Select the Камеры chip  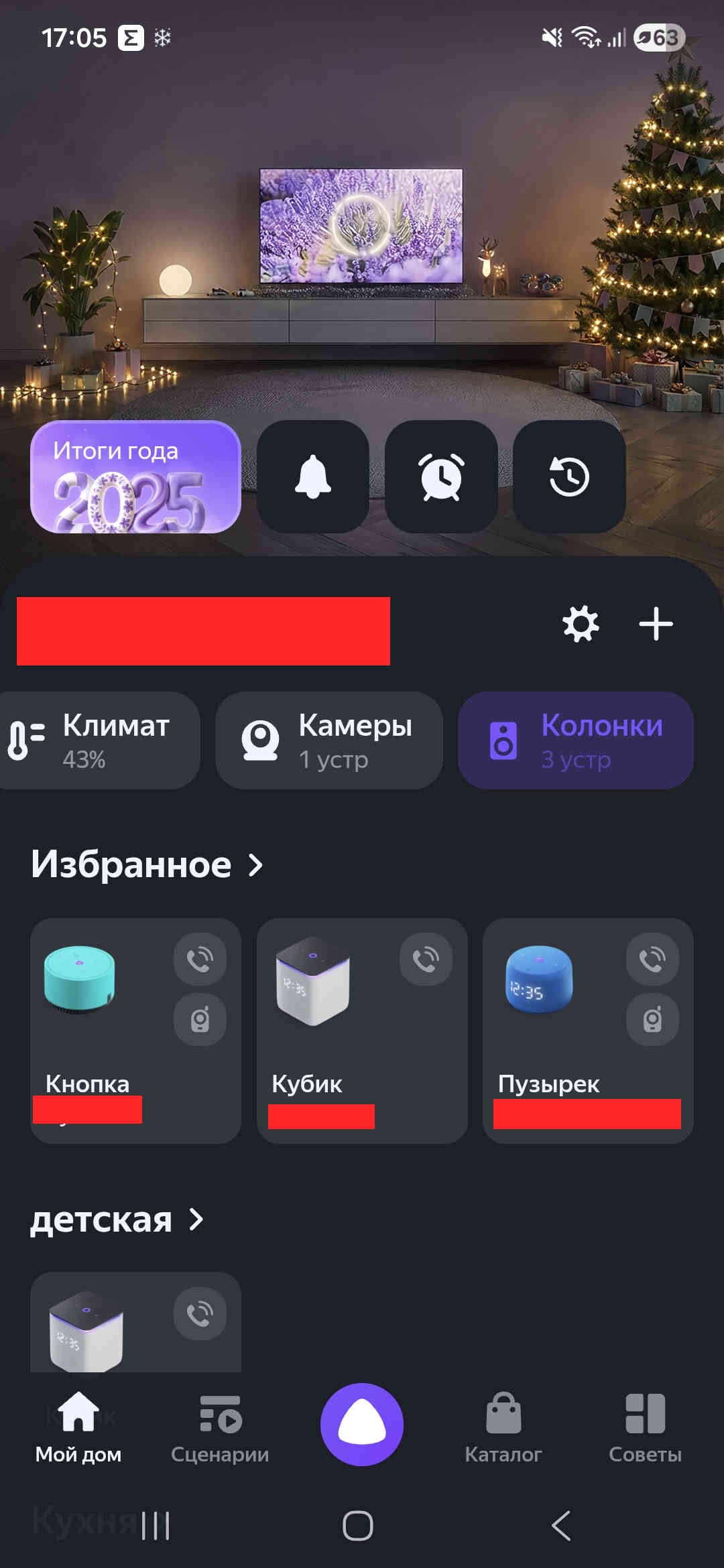[x=328, y=740]
